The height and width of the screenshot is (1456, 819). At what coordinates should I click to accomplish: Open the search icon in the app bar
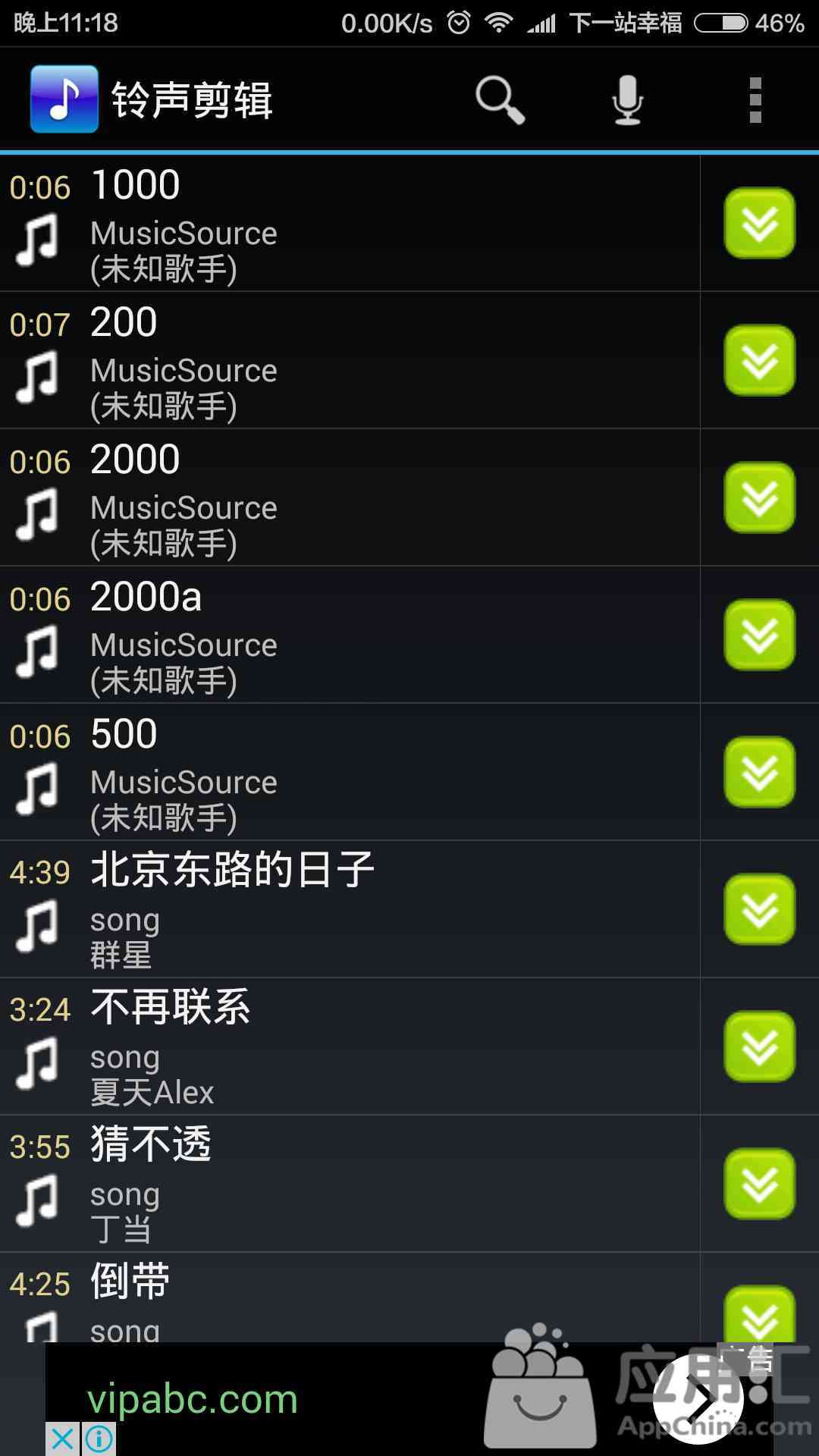(500, 99)
